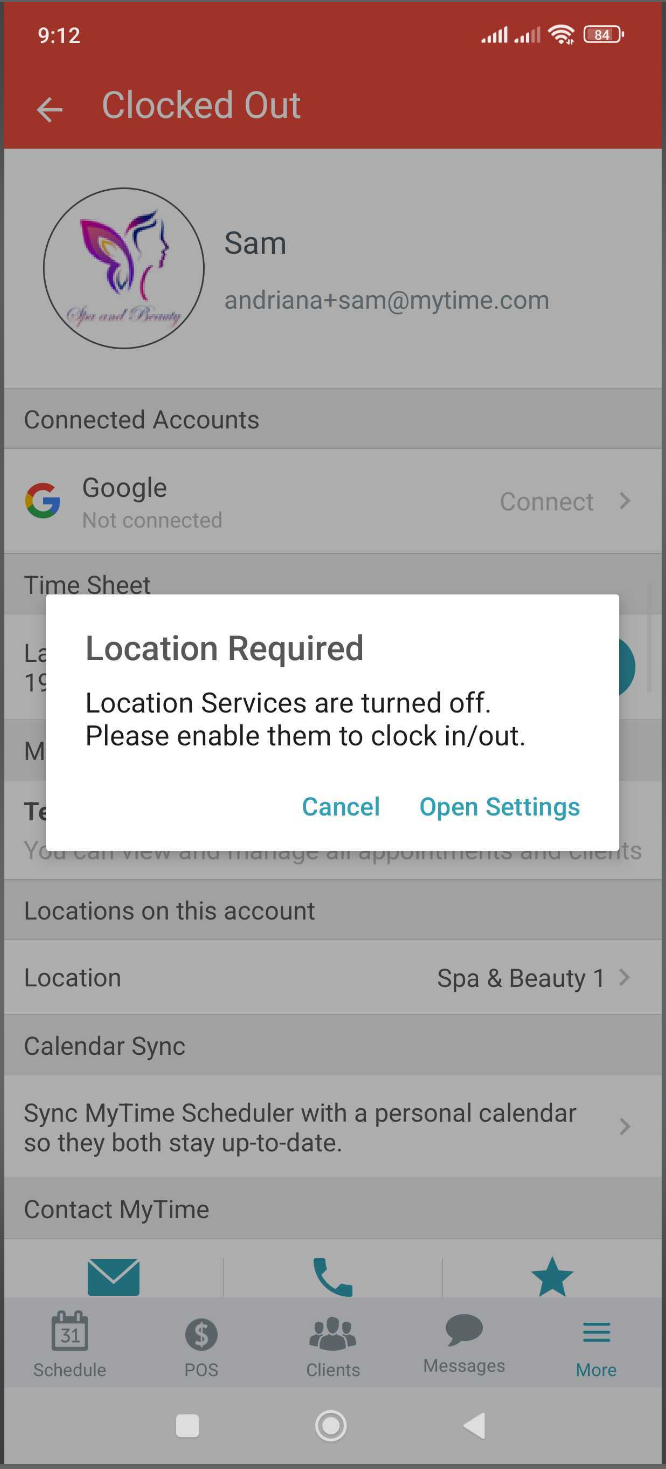Tap the system home button

(331, 1426)
